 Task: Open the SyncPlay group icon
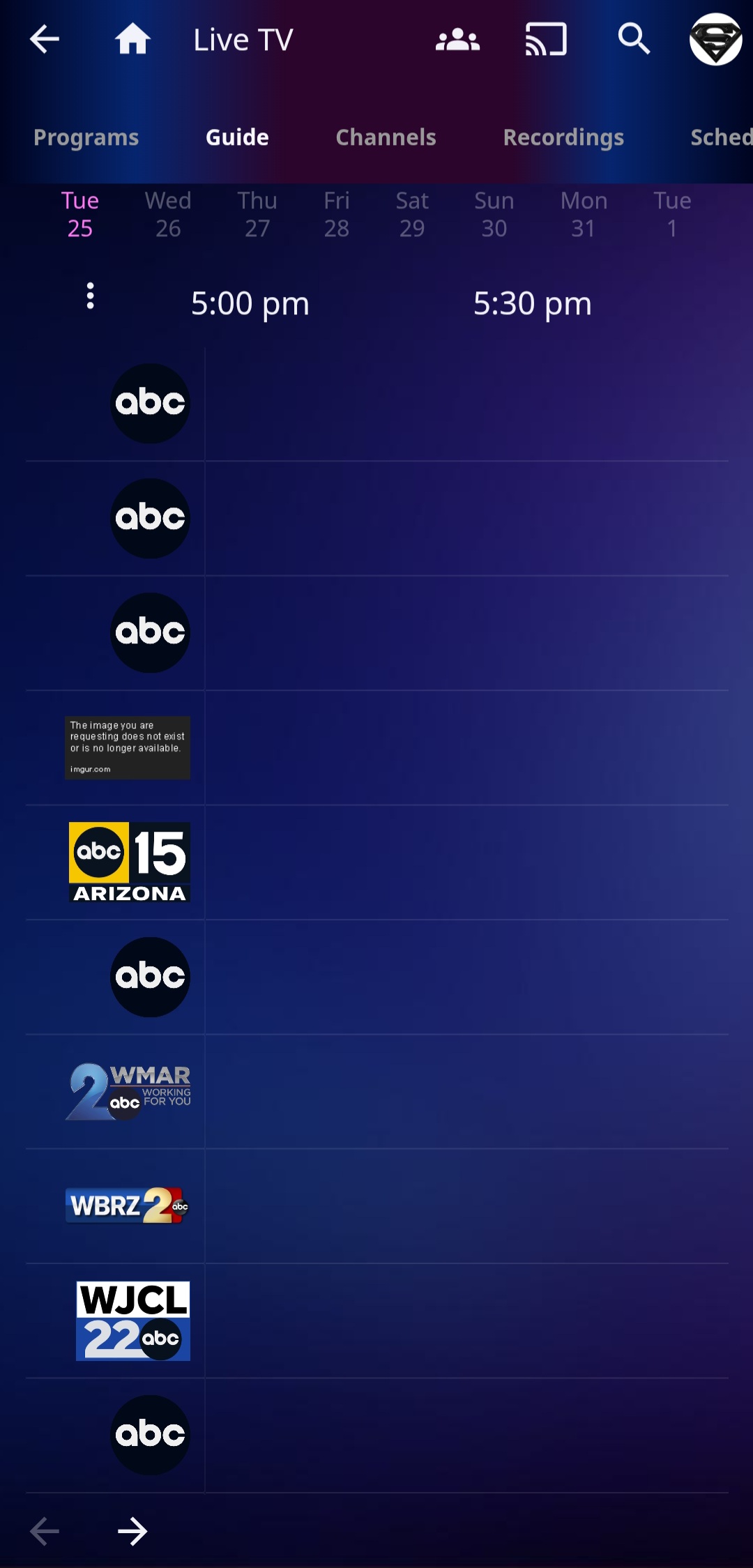457,40
